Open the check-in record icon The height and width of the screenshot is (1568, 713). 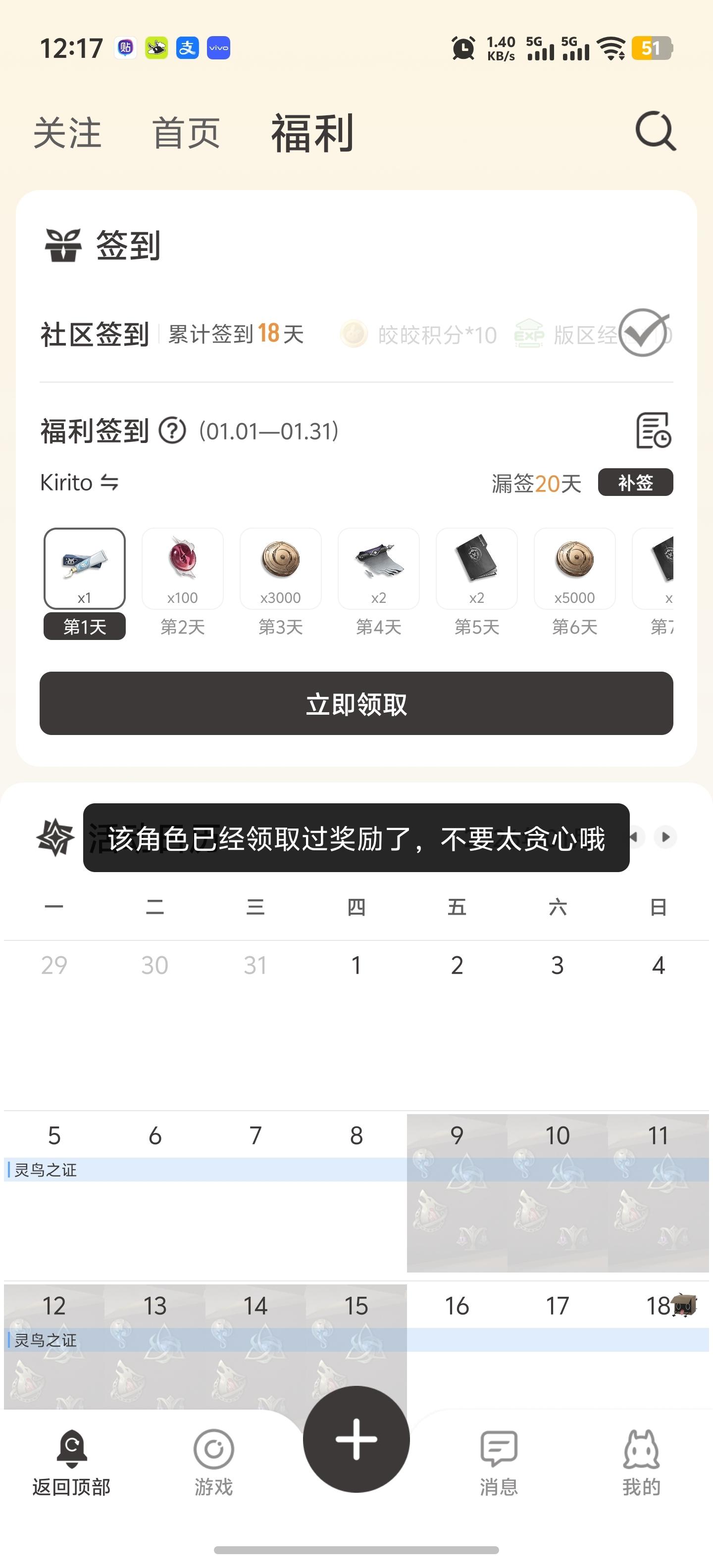(653, 430)
